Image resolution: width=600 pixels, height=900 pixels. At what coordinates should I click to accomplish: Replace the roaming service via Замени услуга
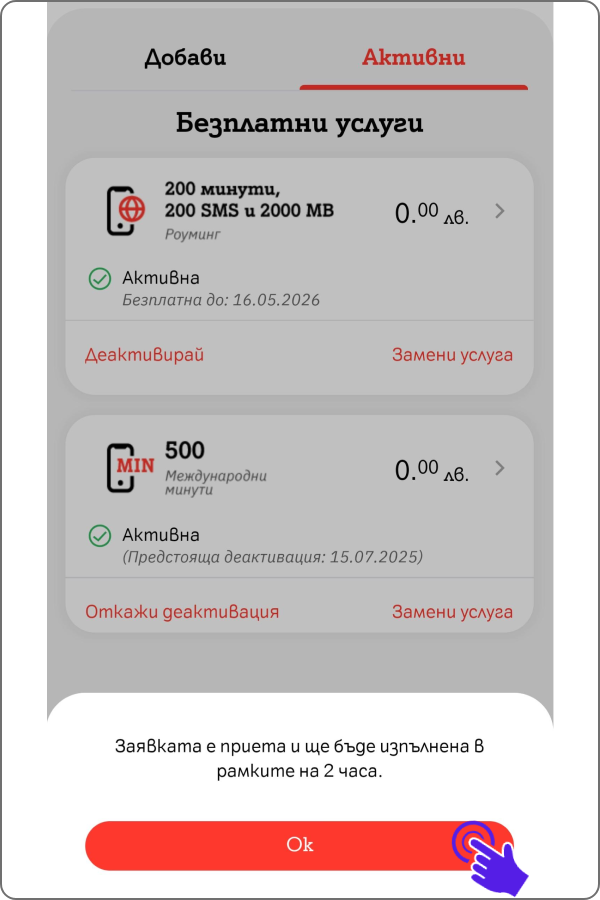tap(452, 355)
